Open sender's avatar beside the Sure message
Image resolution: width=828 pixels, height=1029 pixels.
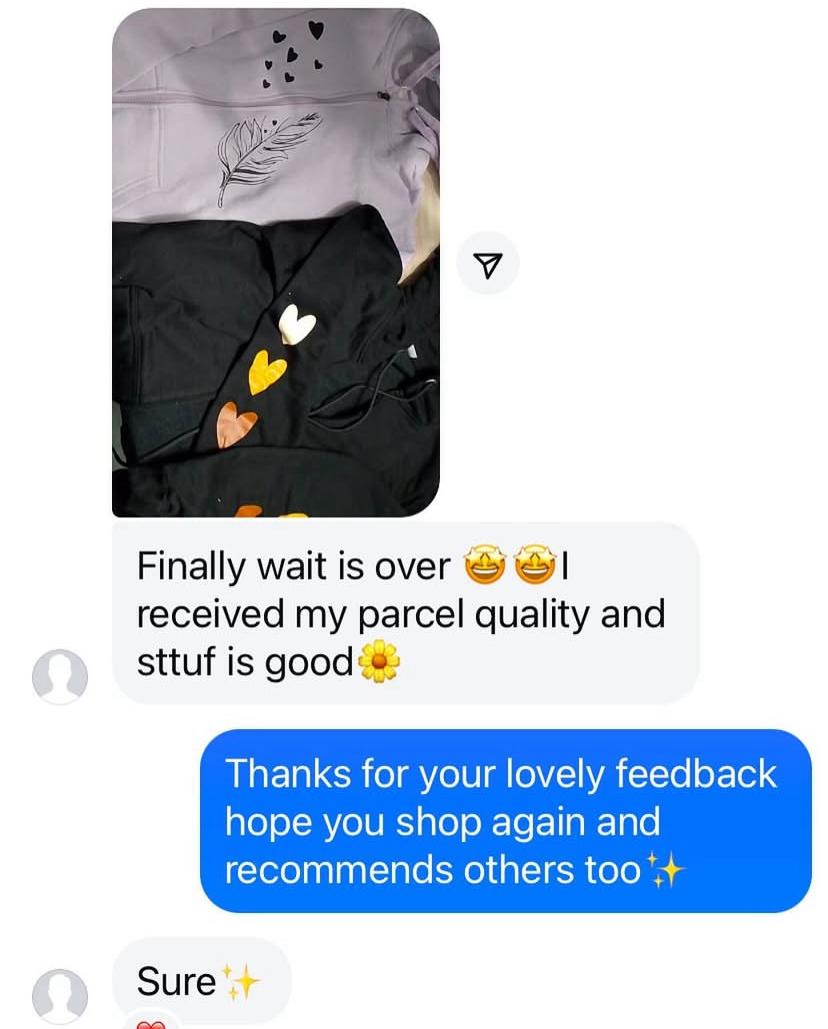(x=60, y=996)
